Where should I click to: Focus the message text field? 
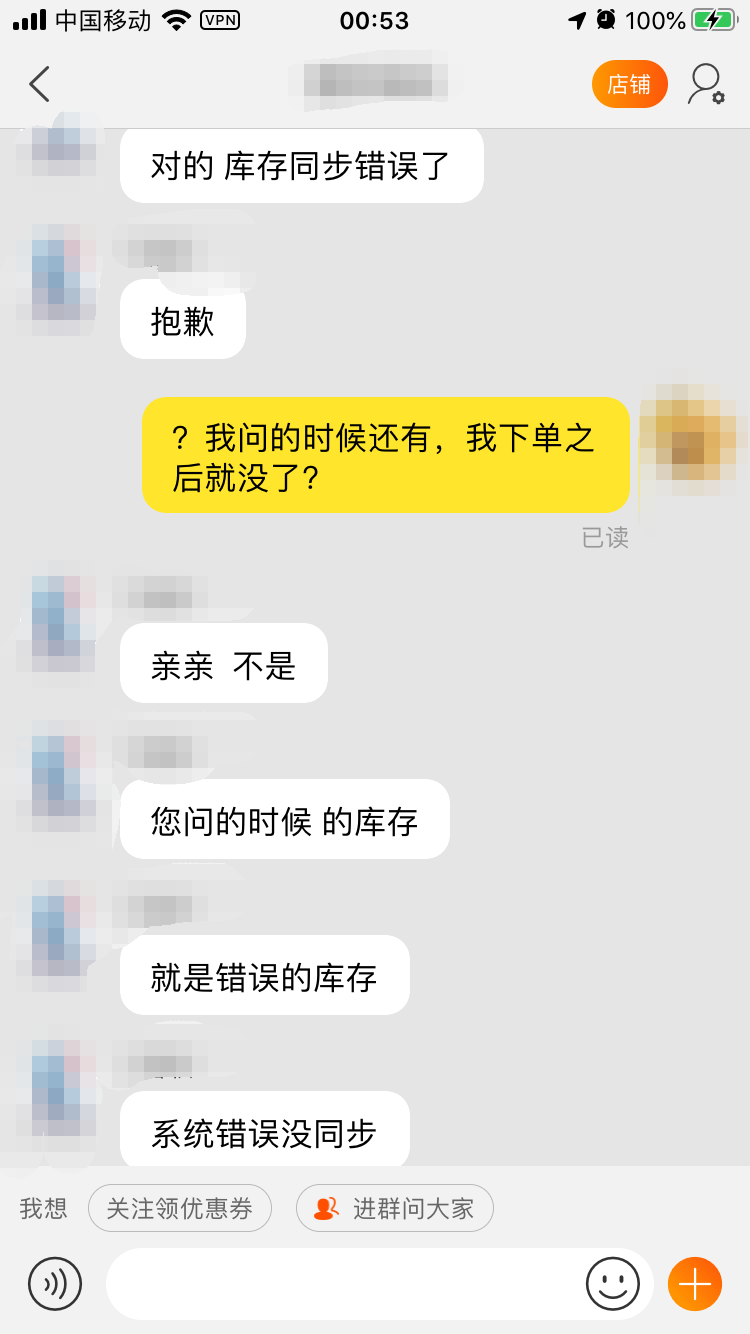tap(340, 1283)
